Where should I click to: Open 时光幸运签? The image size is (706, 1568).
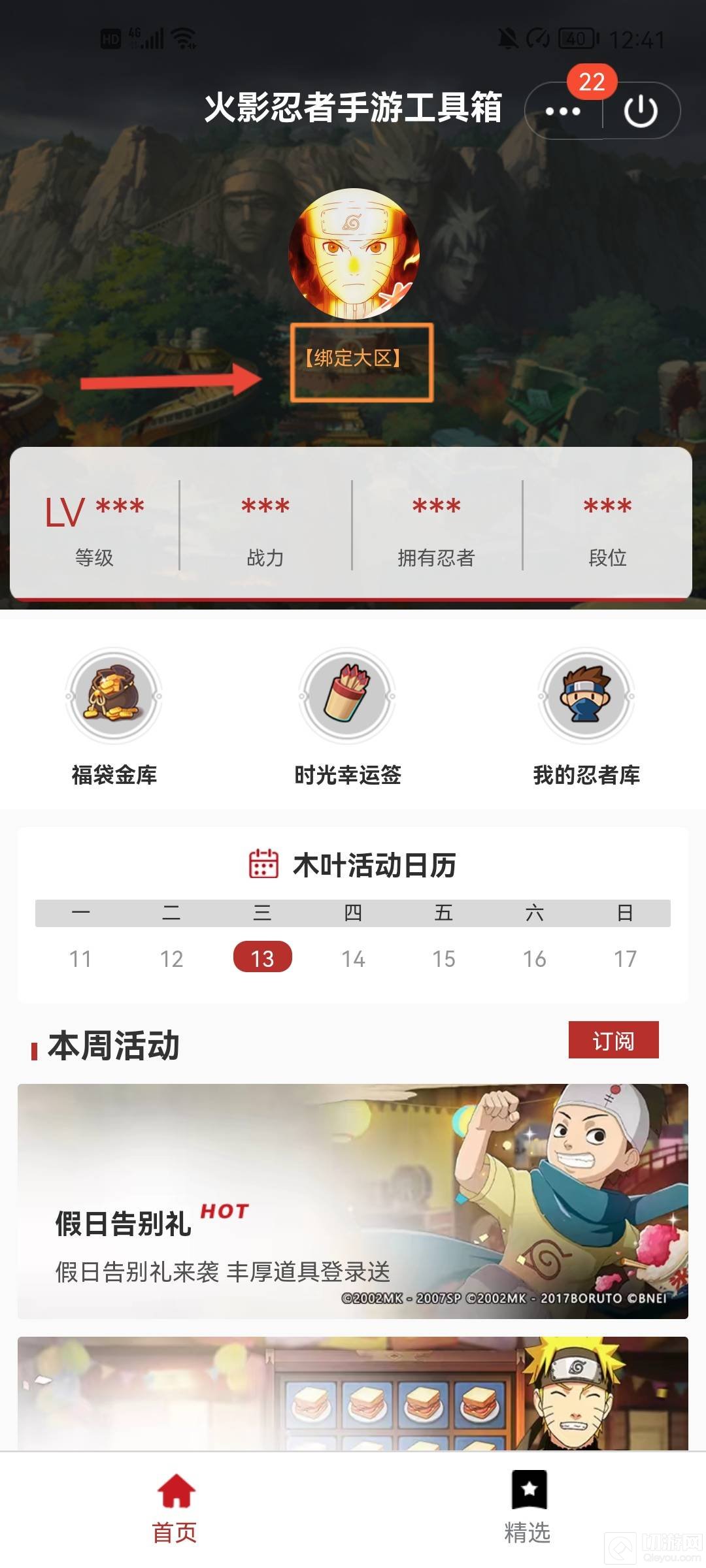pos(347,717)
